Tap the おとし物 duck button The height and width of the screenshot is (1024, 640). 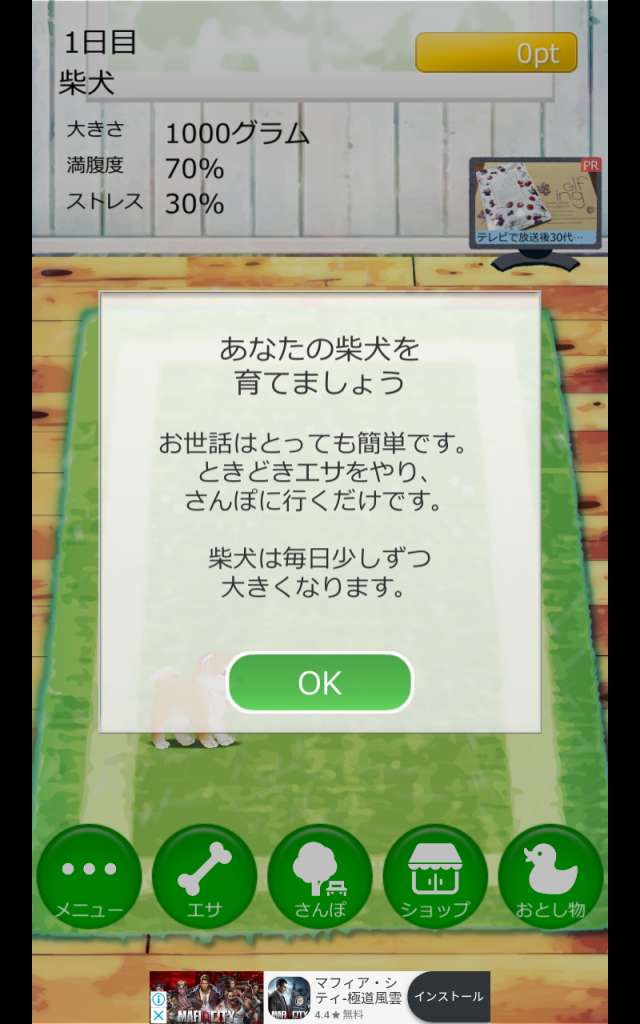click(x=550, y=877)
